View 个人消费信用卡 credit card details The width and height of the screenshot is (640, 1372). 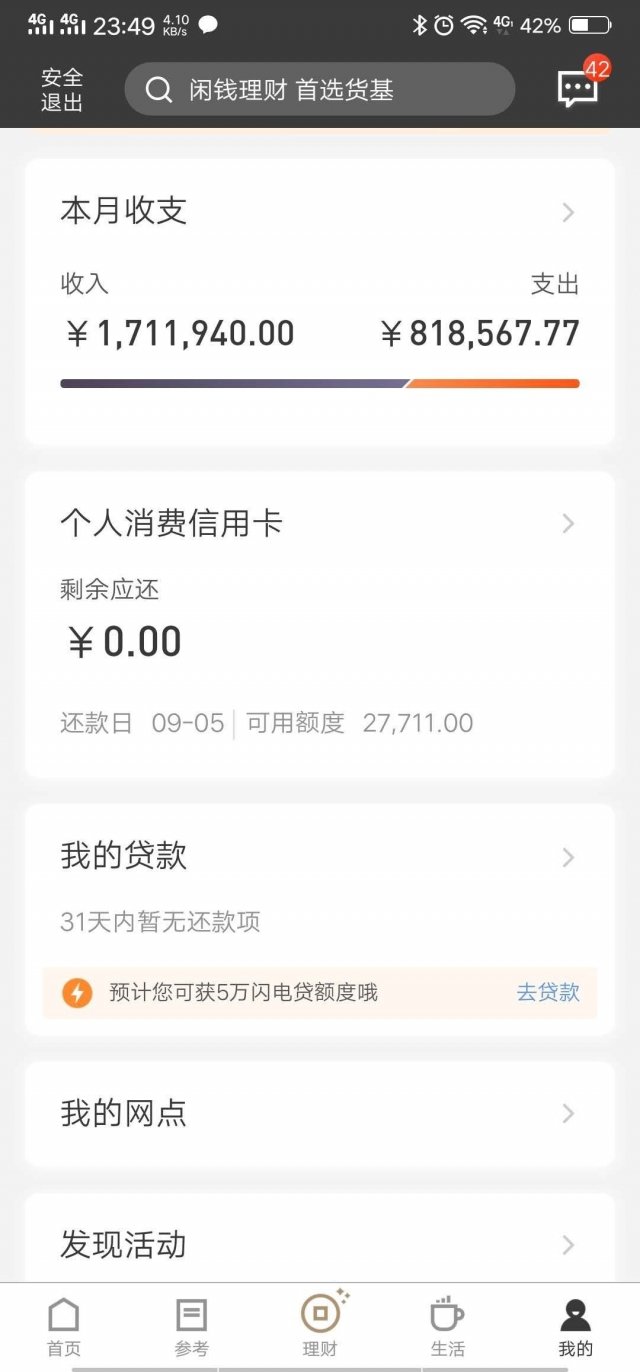coord(319,523)
